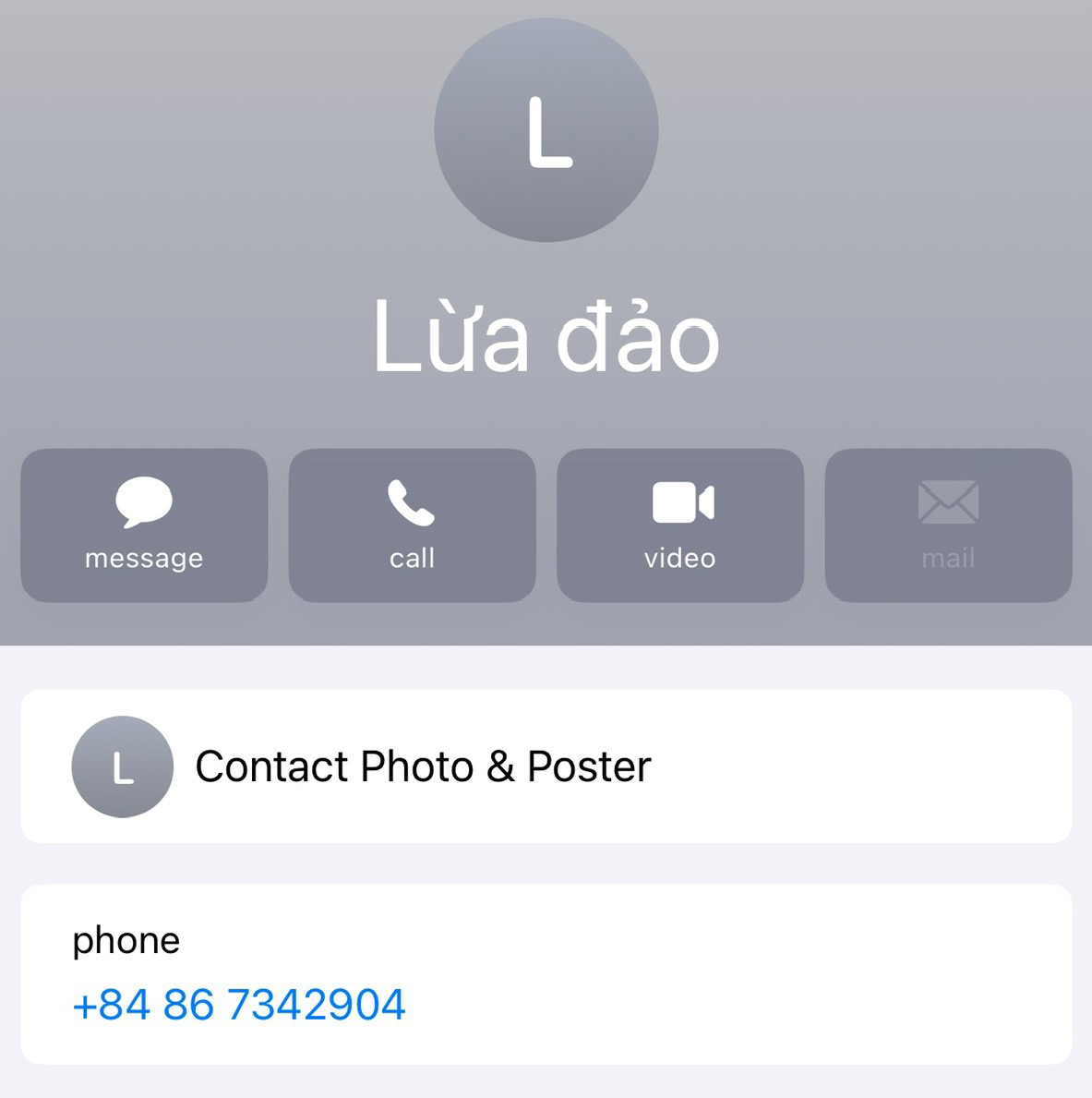The height and width of the screenshot is (1098, 1092).
Task: Tap the grayed-out mail envelope icon
Action: point(948,501)
